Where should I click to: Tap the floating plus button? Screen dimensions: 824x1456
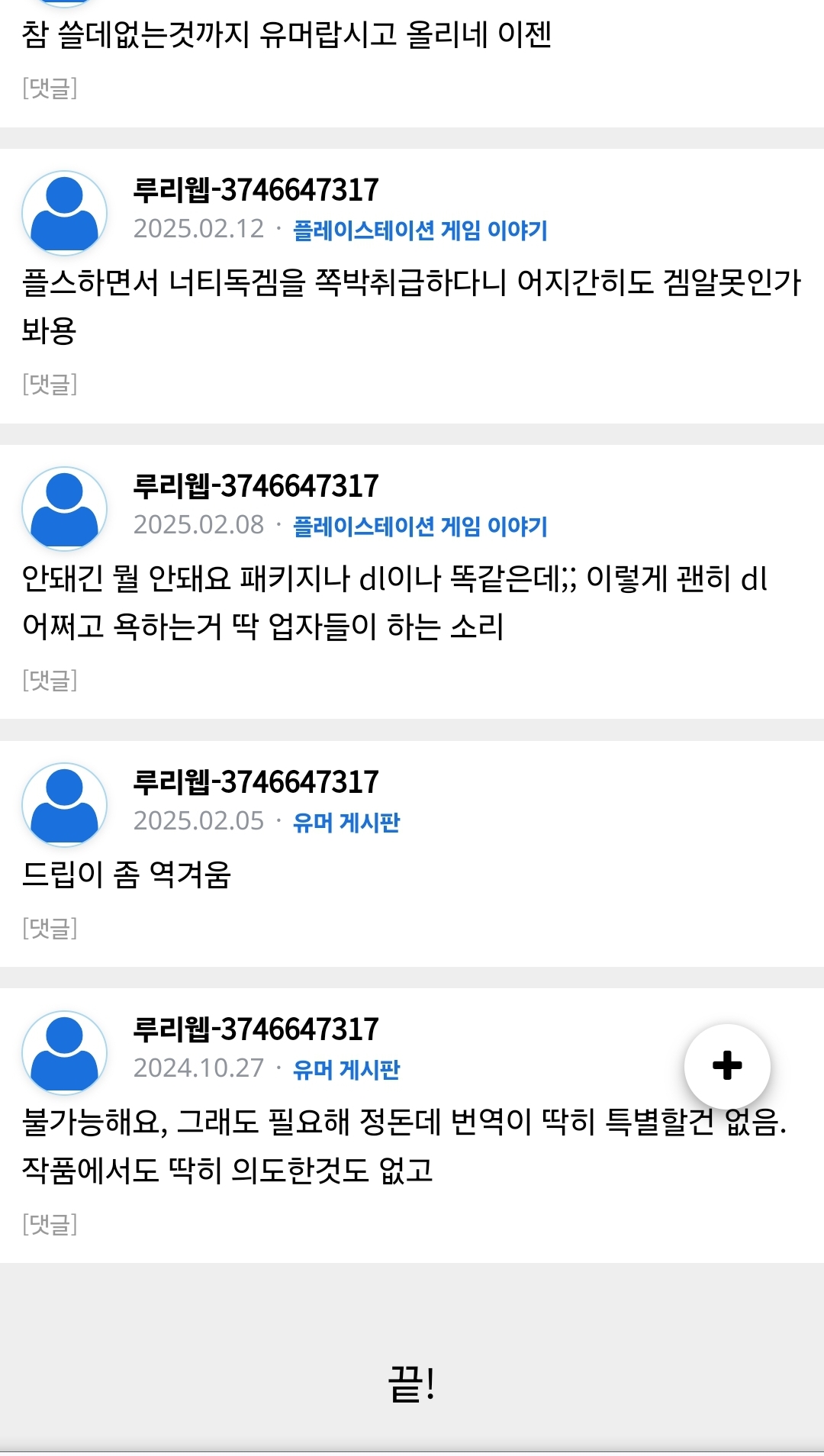click(x=726, y=1065)
